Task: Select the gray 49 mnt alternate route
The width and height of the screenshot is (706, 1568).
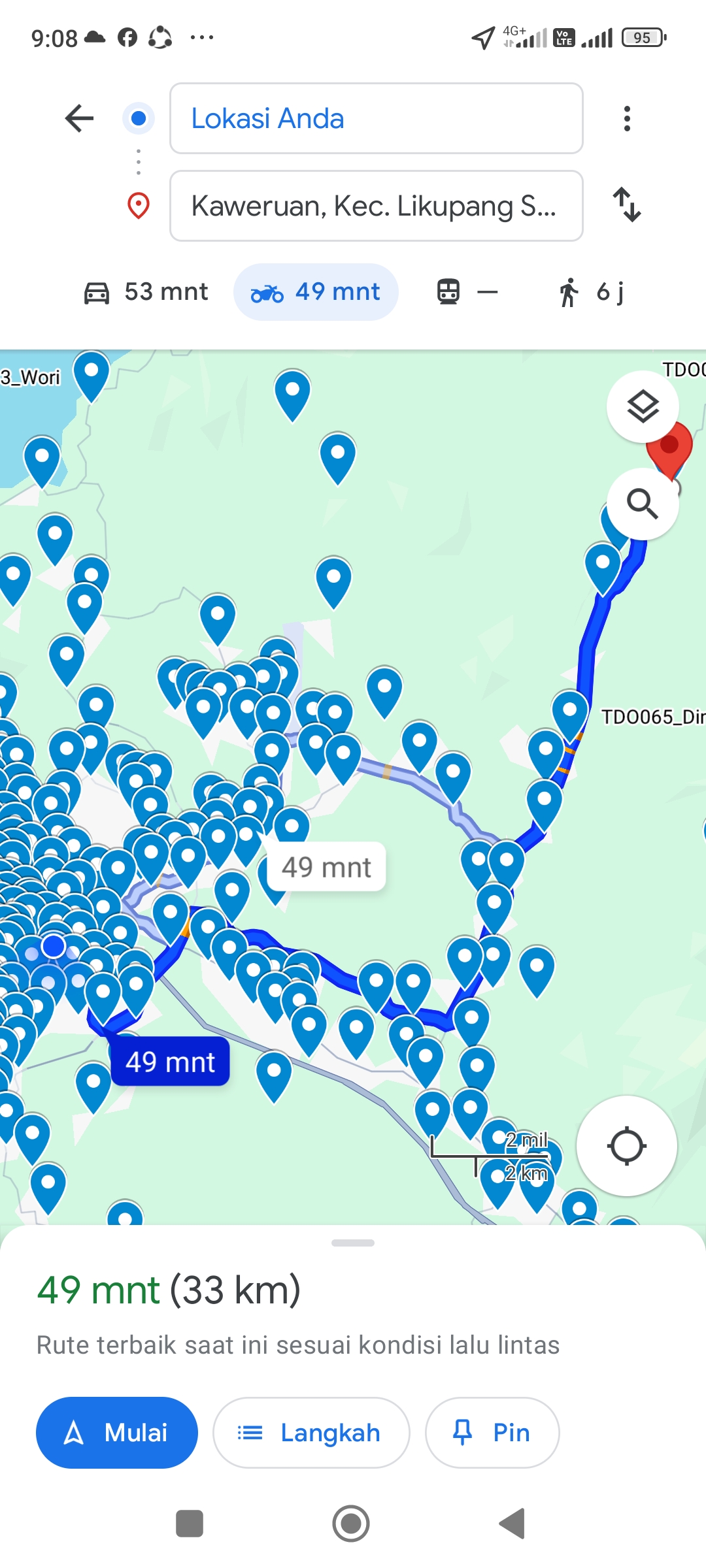Action: [x=326, y=867]
